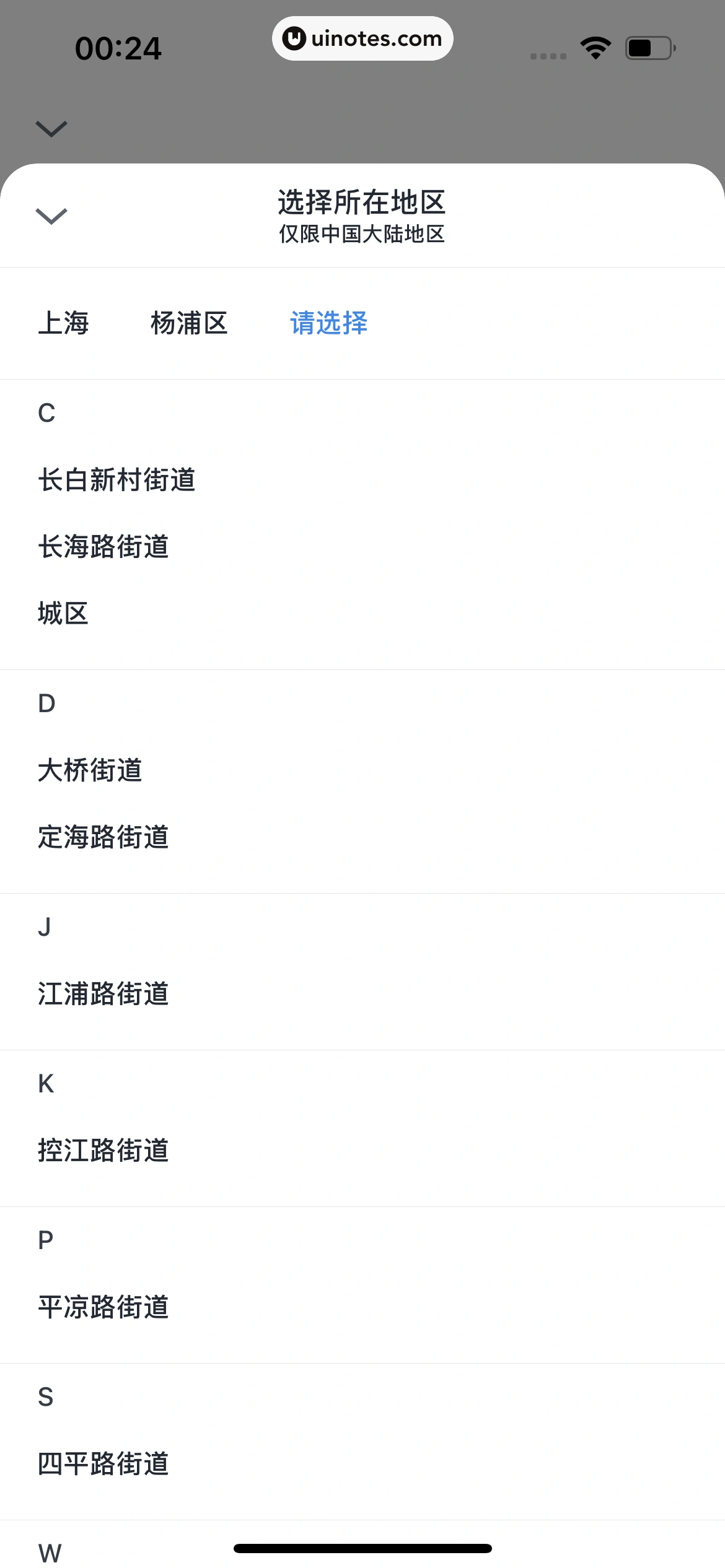
Task: Select 上海 in the breadcrumb tabs
Action: pyautogui.click(x=64, y=323)
